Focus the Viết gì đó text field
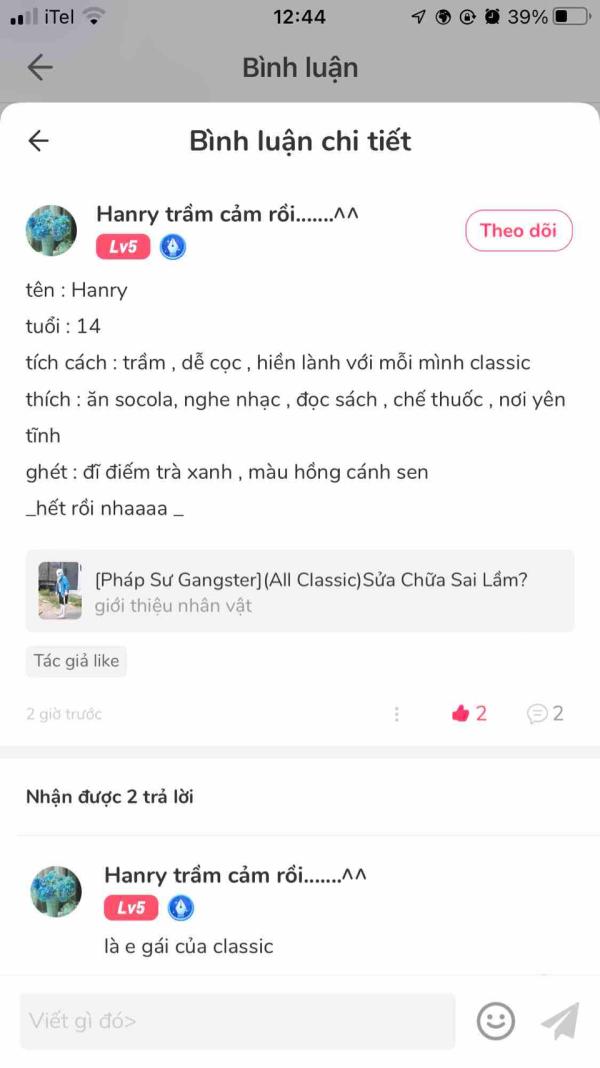This screenshot has height=1068, width=600. (237, 1021)
